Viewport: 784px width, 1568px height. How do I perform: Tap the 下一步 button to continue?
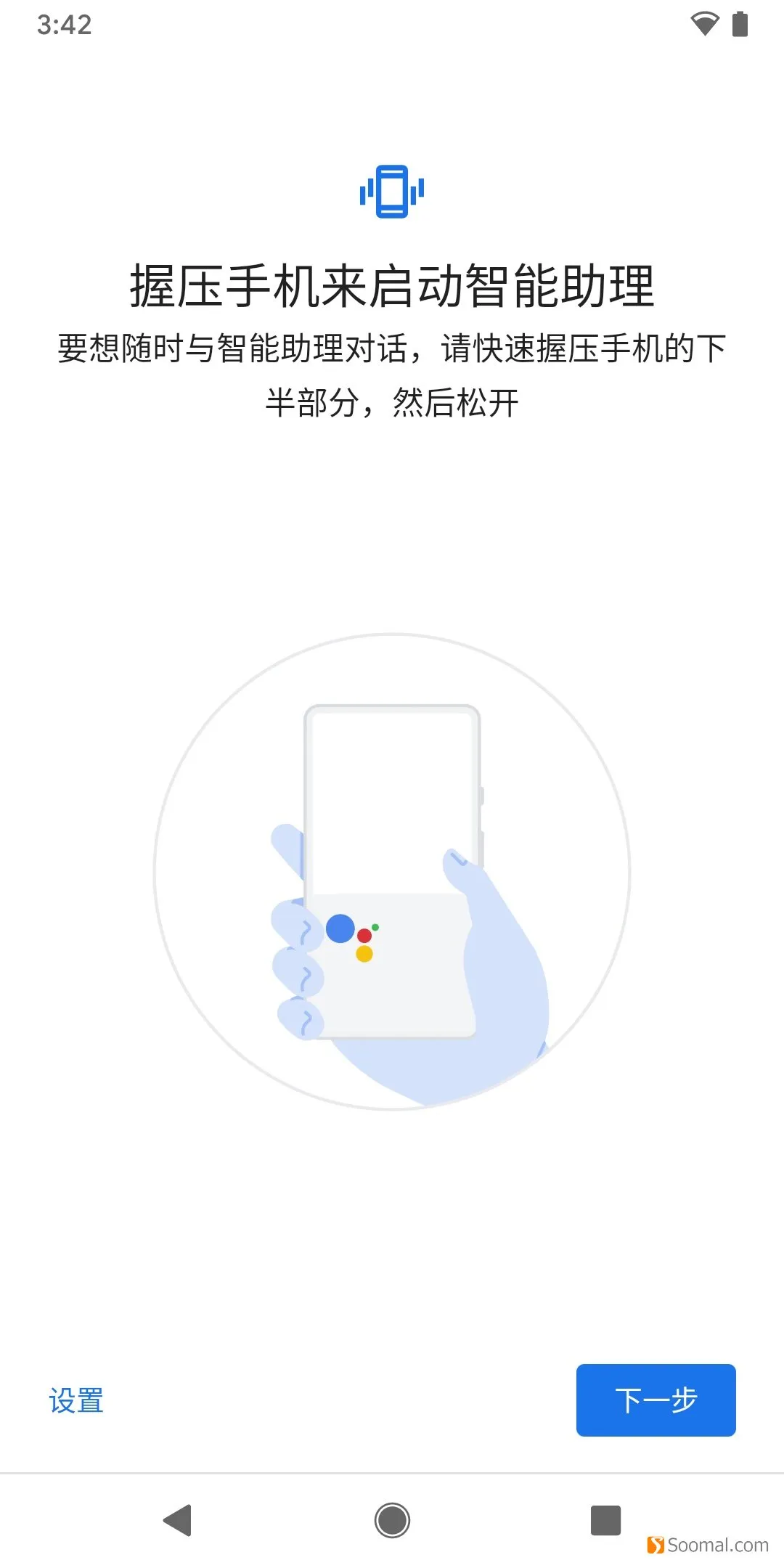coord(656,1400)
